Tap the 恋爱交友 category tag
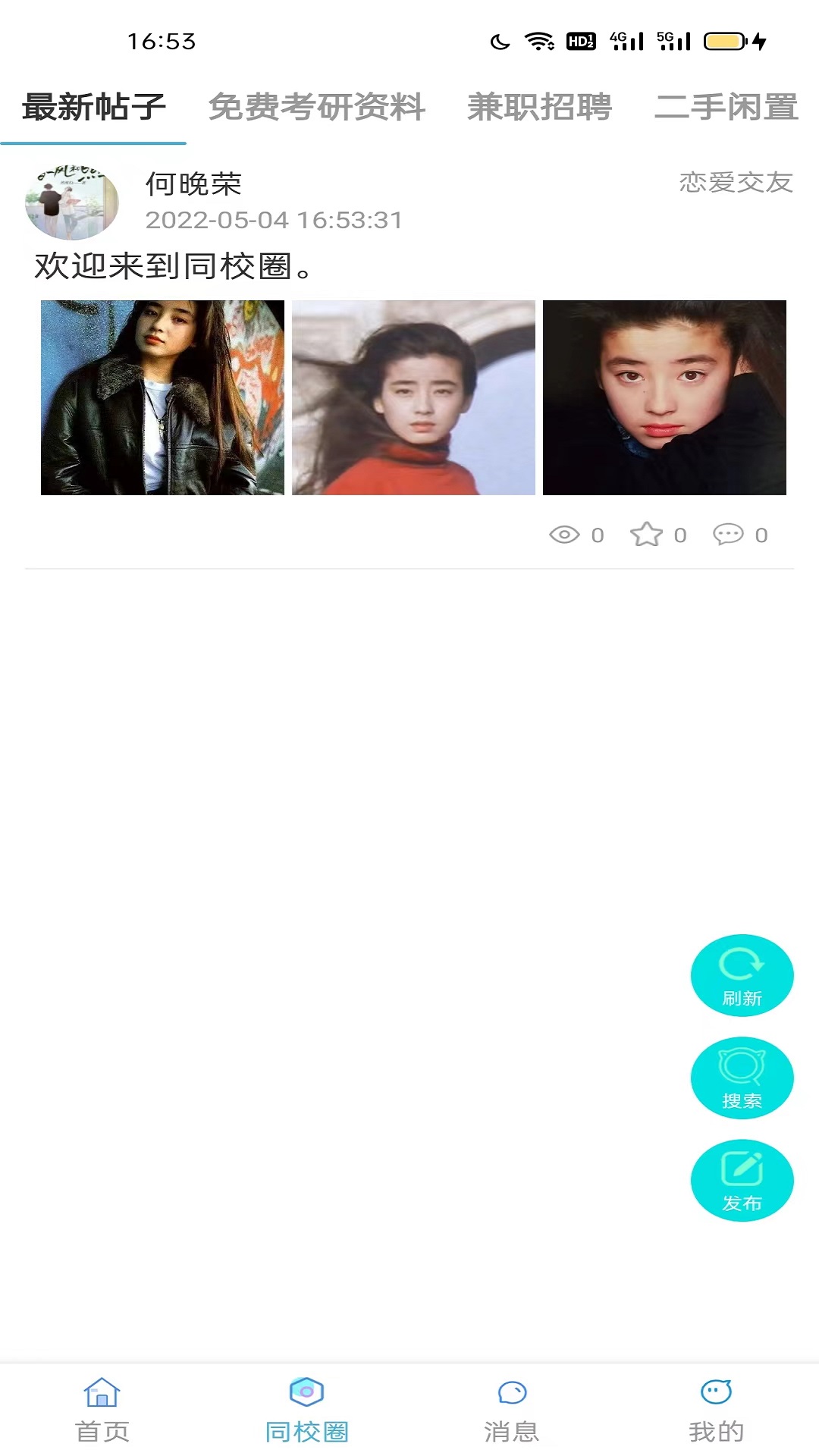 click(736, 183)
